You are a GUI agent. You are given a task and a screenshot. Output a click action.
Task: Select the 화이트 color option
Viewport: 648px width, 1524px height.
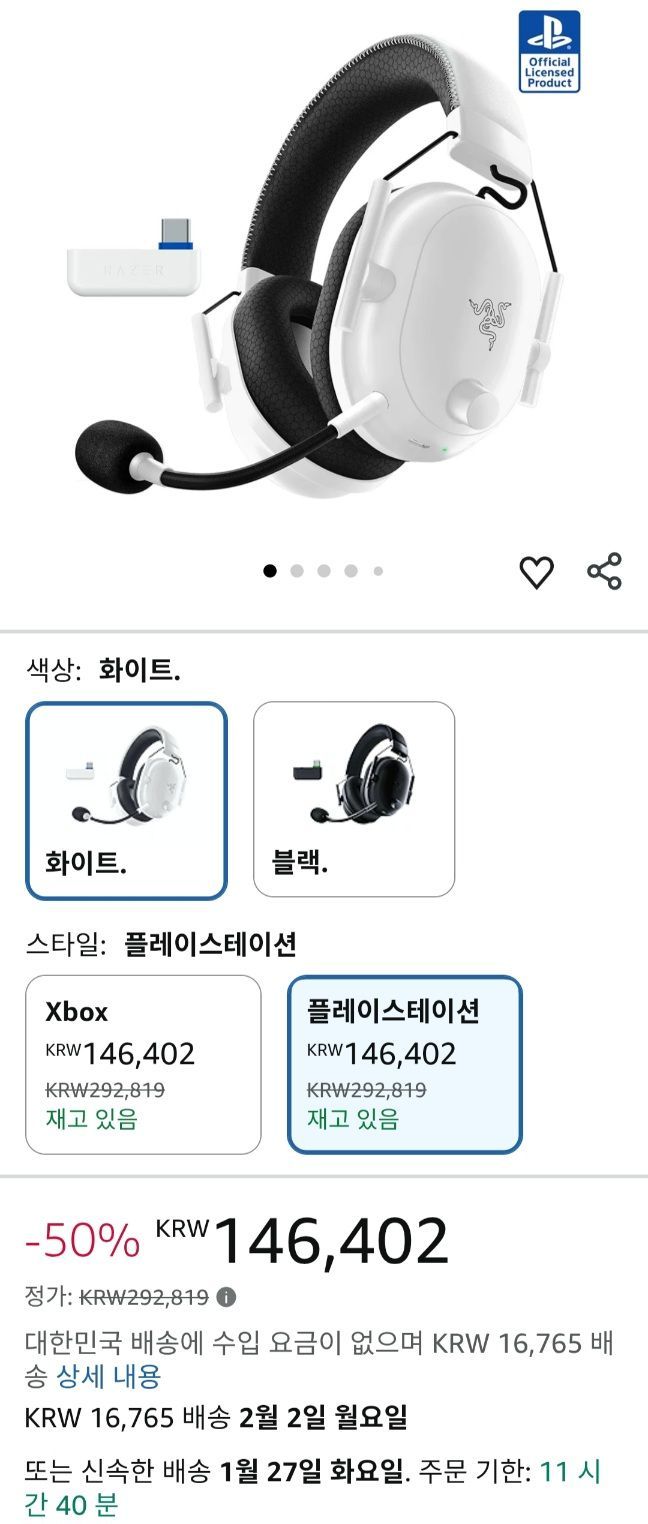[x=126, y=800]
